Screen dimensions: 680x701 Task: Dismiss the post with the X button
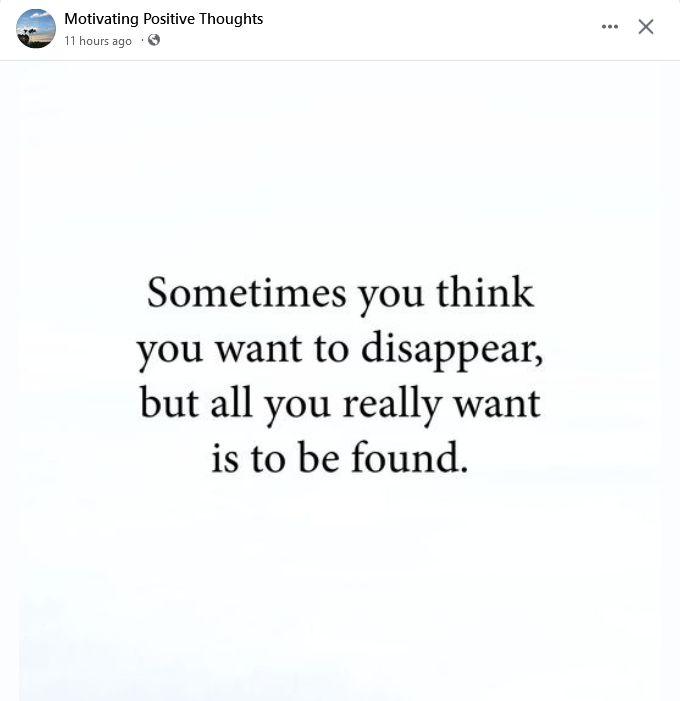646,27
